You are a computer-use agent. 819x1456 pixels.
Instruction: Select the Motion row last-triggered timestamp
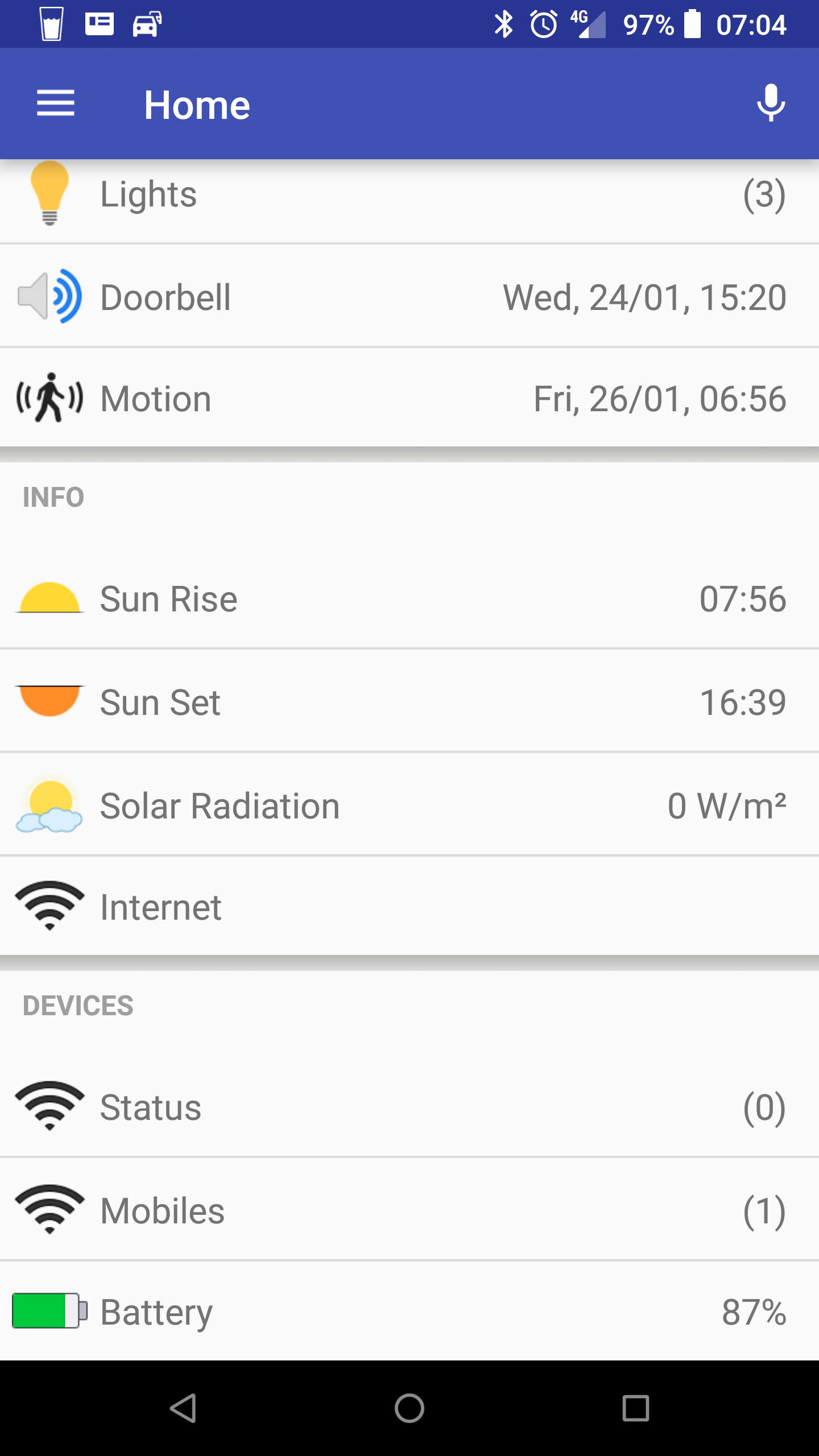tap(660, 397)
